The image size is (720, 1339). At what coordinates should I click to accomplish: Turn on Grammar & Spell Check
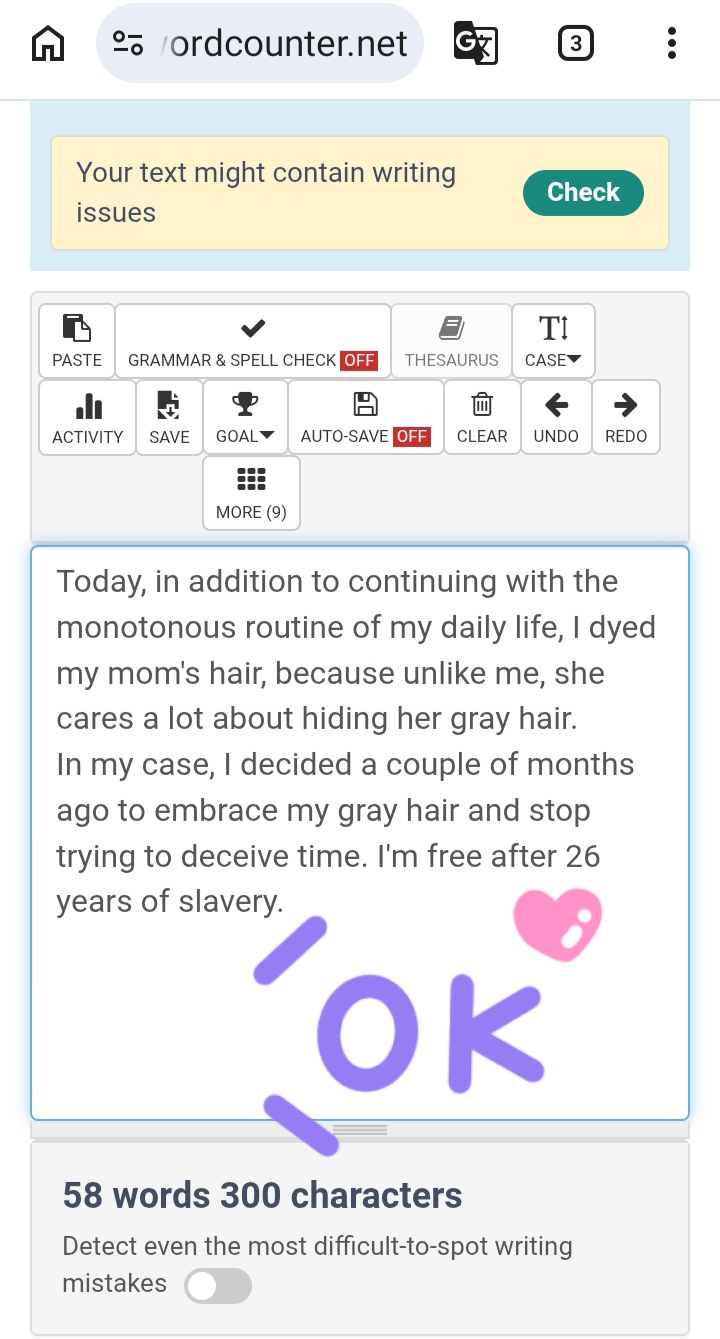tap(253, 341)
